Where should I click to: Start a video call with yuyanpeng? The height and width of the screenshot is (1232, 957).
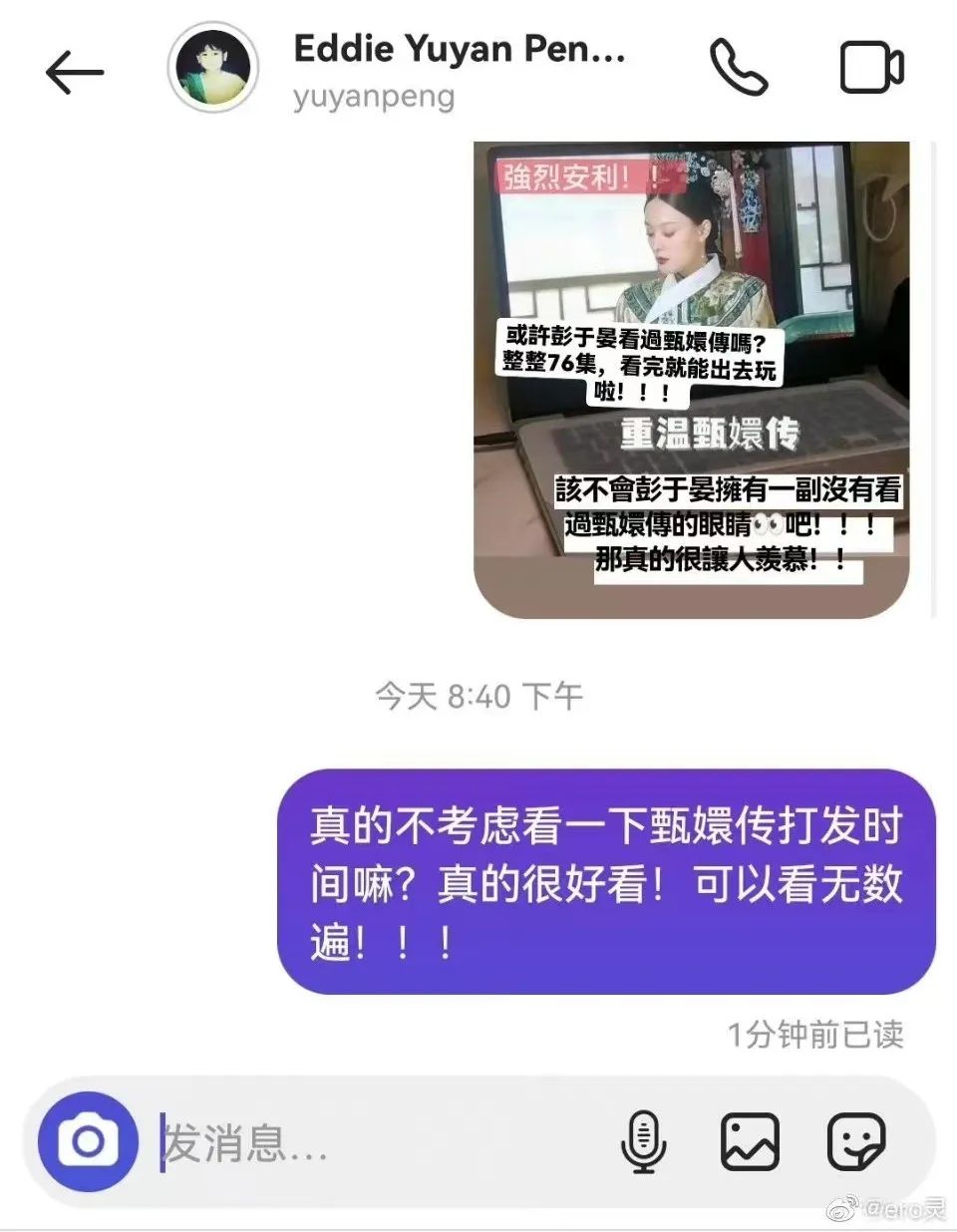[x=871, y=68]
